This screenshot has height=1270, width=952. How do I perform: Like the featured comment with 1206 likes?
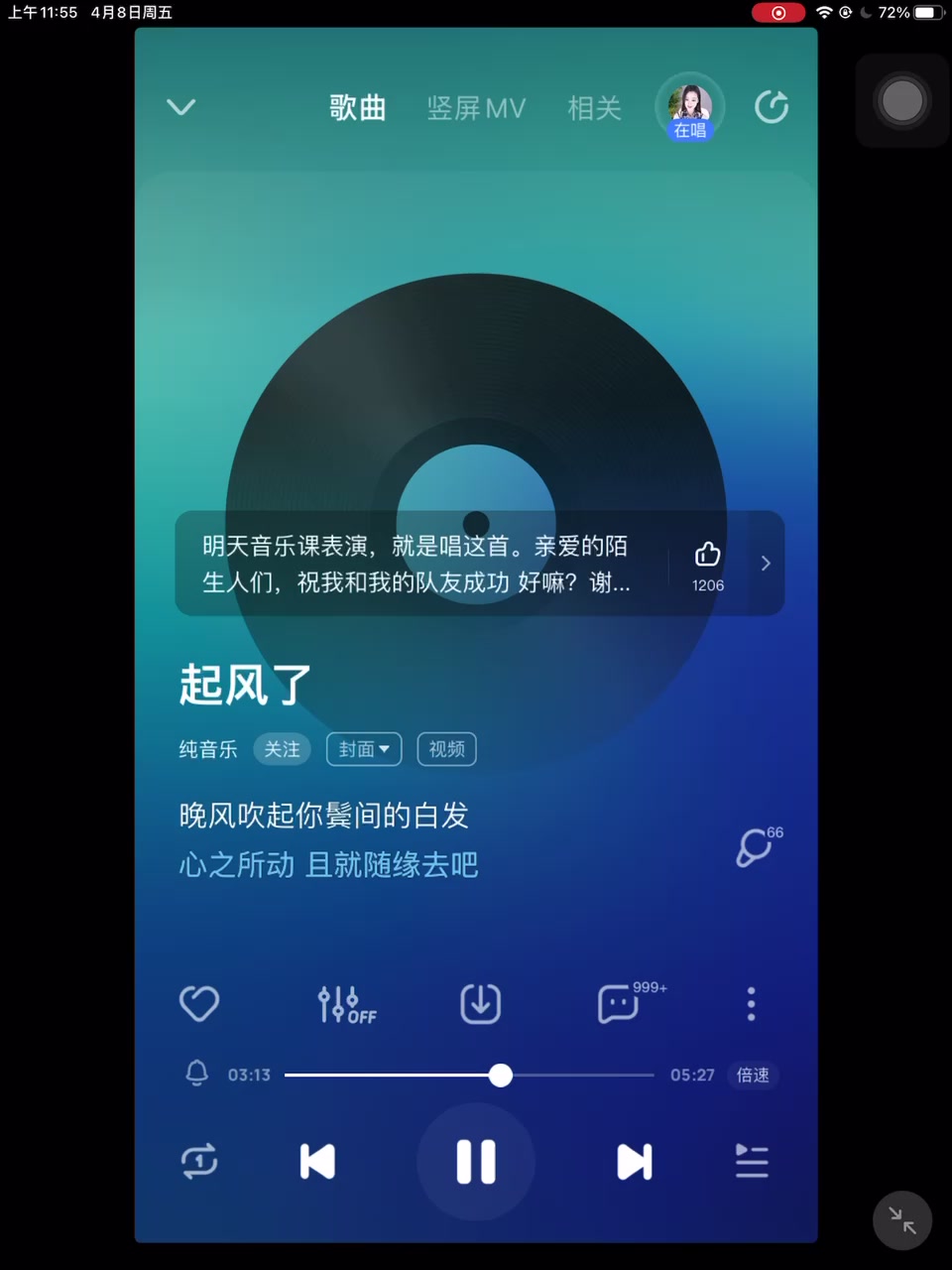tap(707, 556)
